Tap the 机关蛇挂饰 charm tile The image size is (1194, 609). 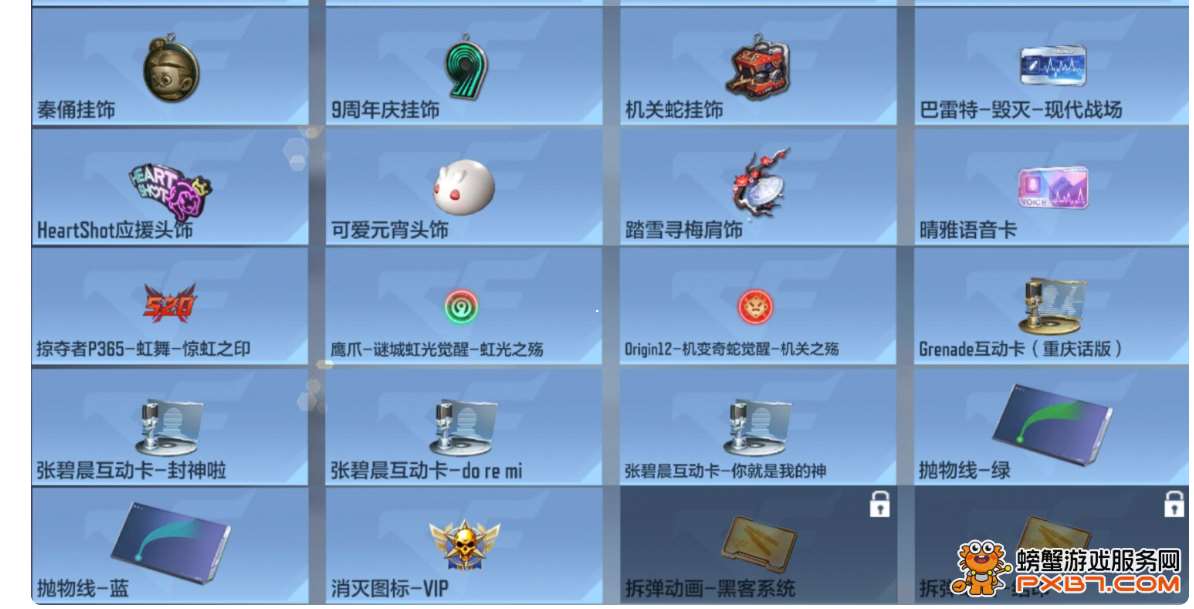coord(757,68)
